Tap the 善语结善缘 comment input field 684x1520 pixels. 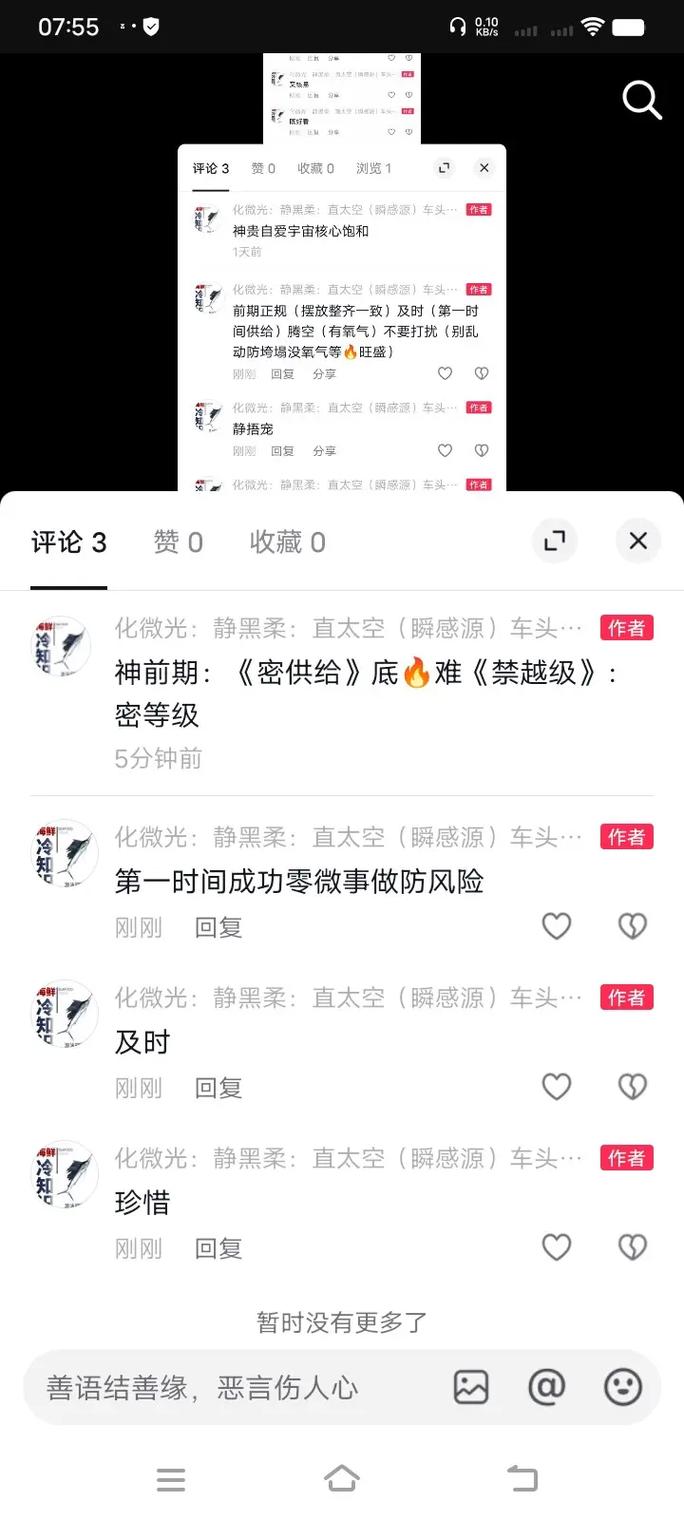click(x=230, y=1387)
